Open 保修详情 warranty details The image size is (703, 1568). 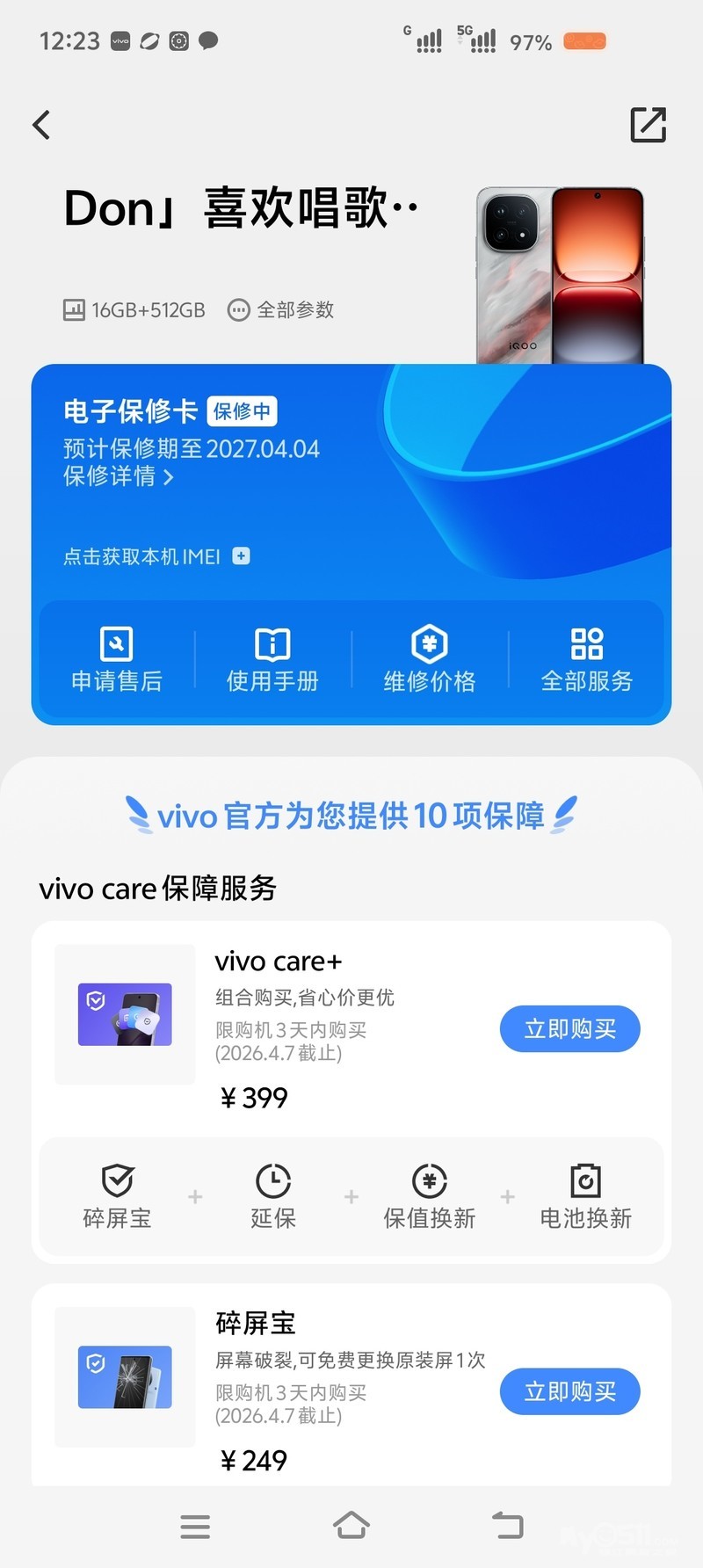pos(119,476)
